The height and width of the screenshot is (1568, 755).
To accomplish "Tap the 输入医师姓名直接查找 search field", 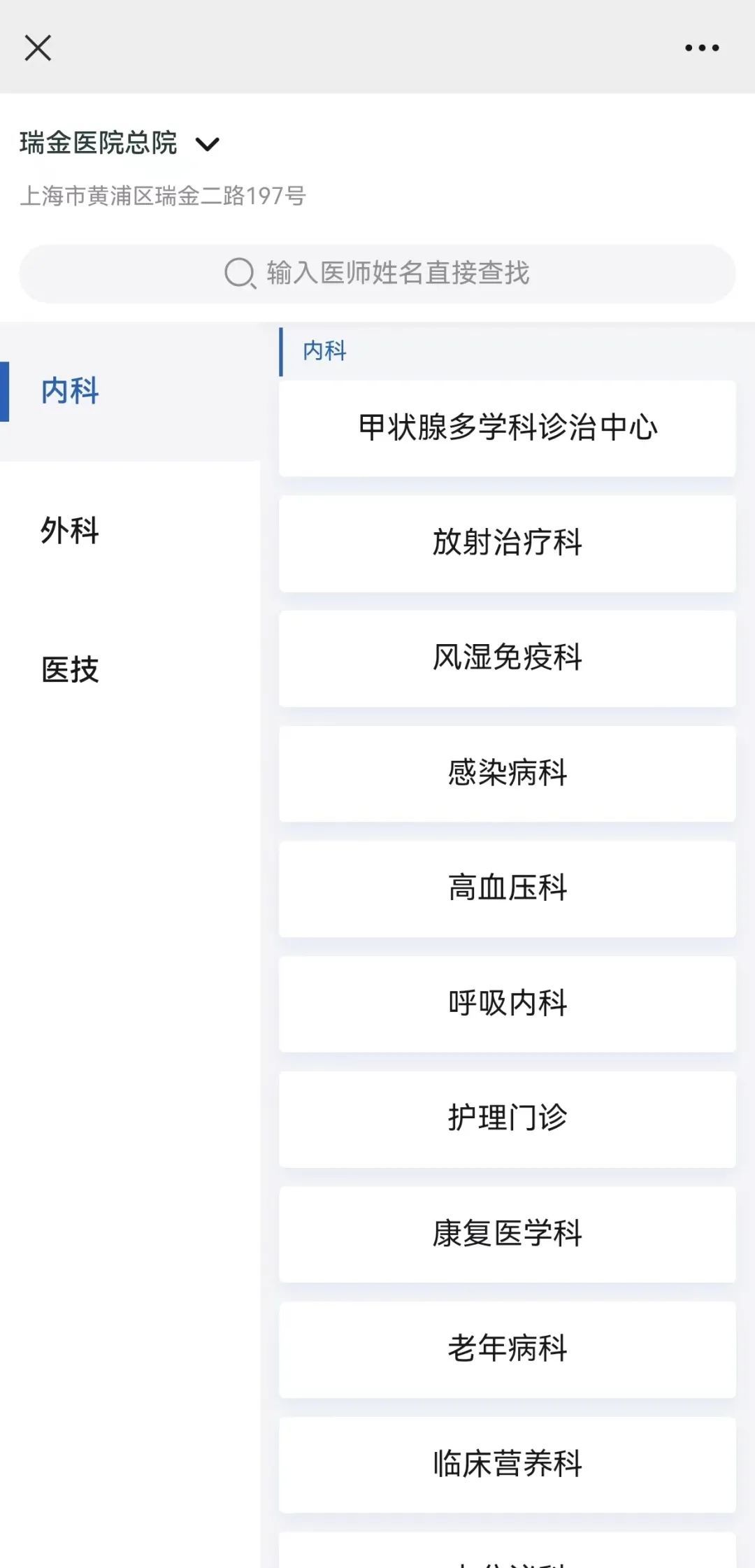I will pyautogui.click(x=377, y=273).
